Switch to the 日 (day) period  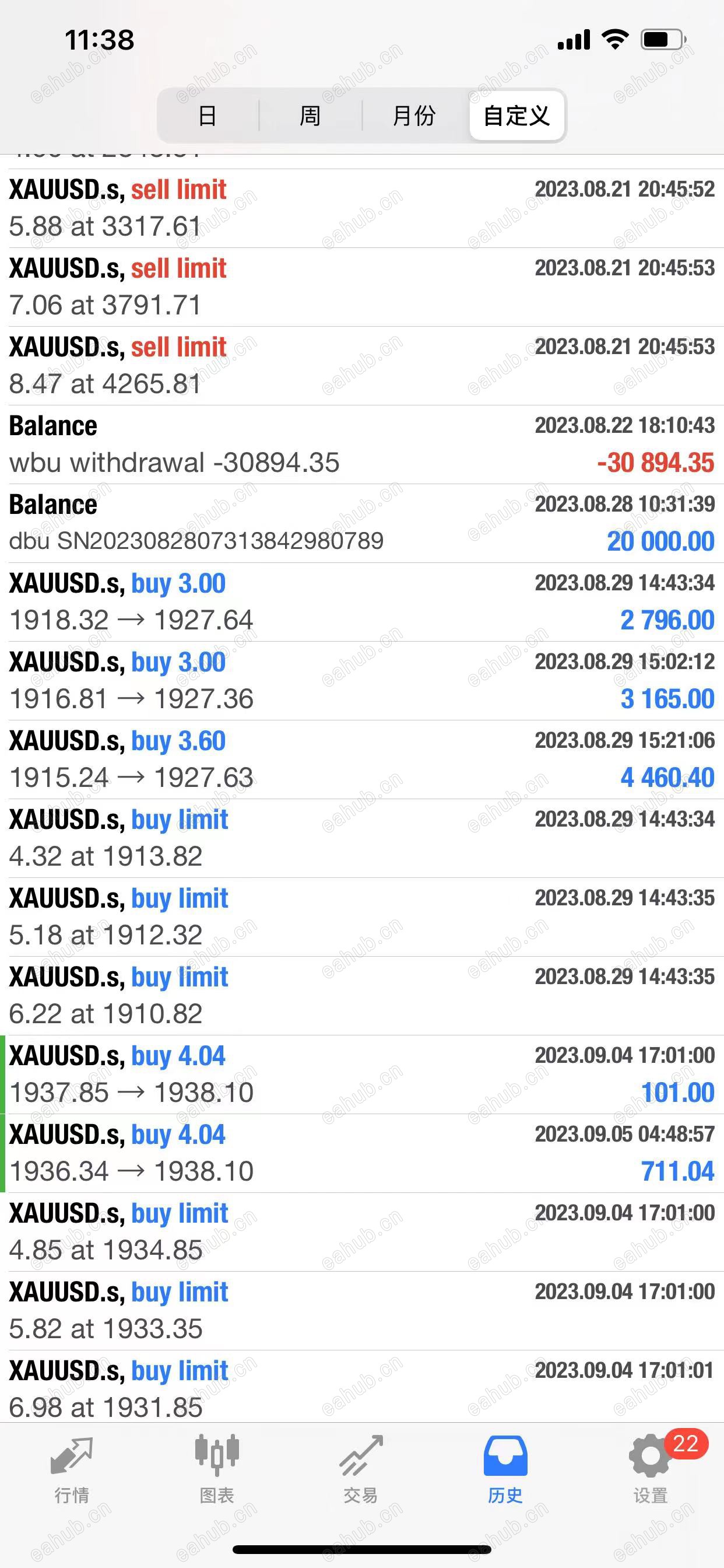coord(208,116)
